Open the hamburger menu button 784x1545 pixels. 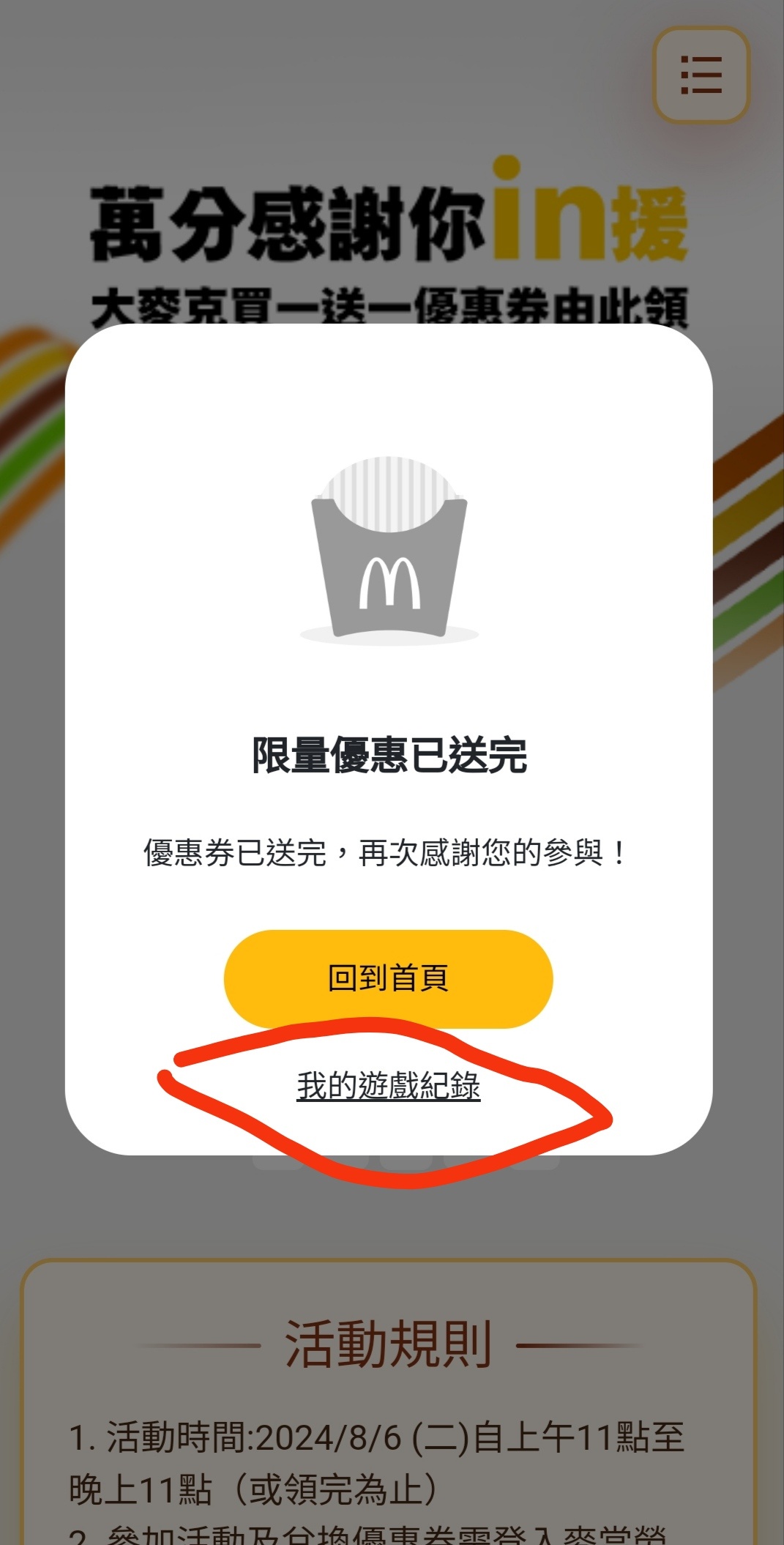pos(701,75)
